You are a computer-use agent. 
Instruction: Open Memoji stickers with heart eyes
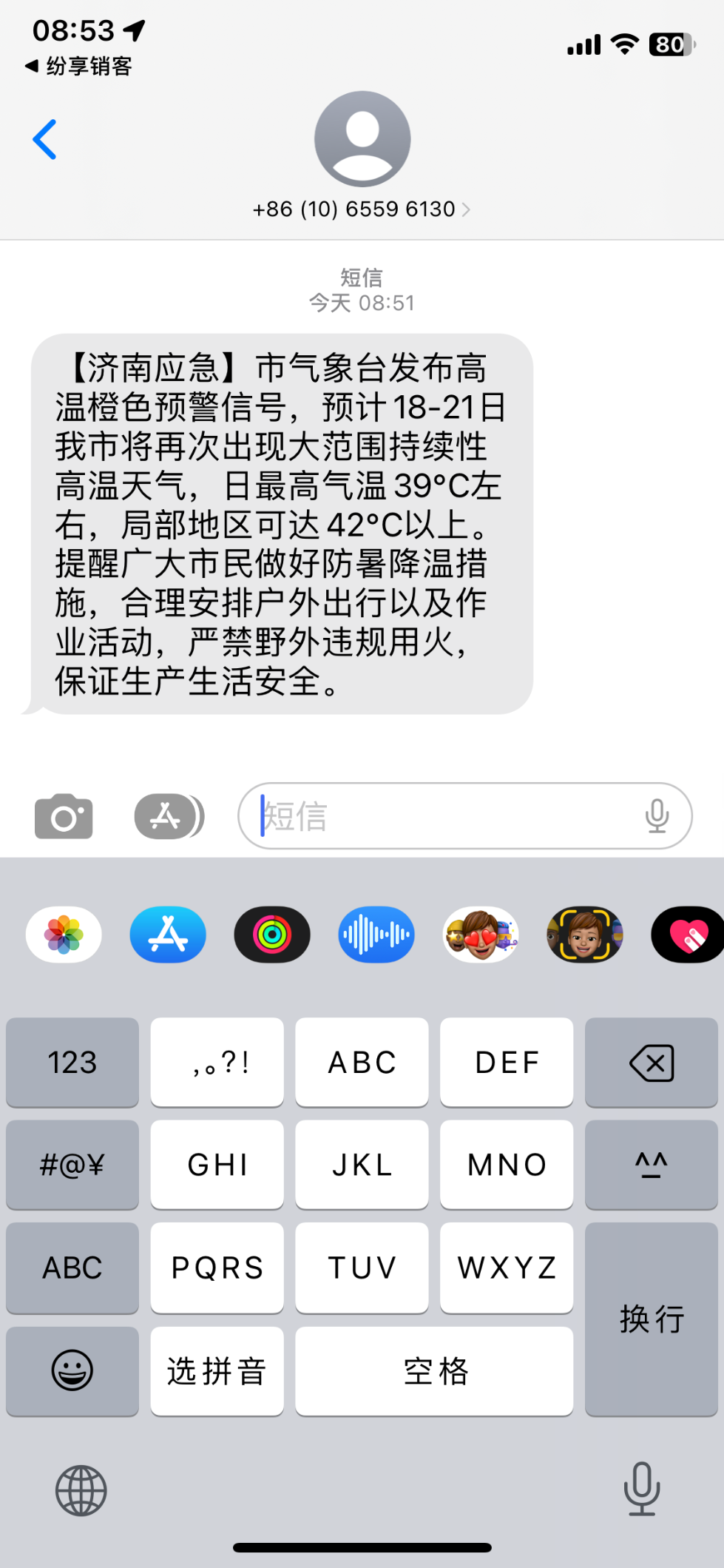(x=481, y=935)
